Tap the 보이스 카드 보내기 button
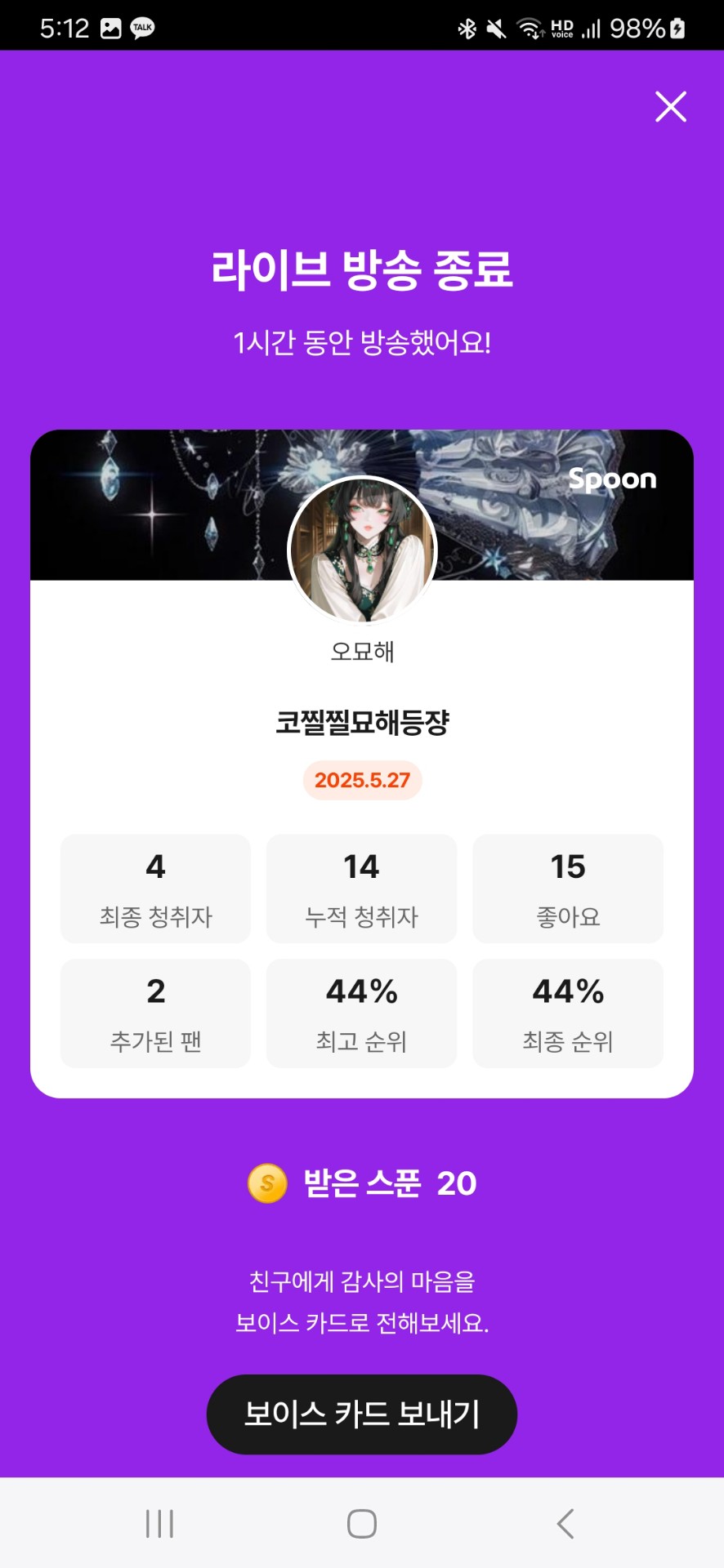The height and width of the screenshot is (1568, 724). coord(361,1414)
